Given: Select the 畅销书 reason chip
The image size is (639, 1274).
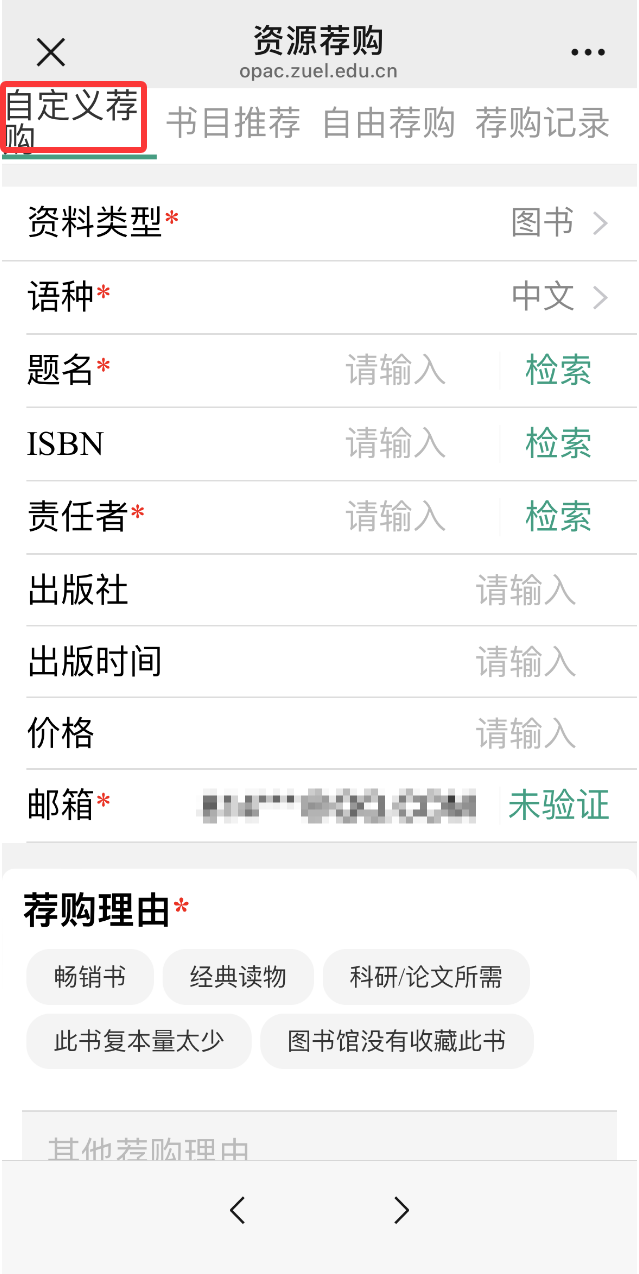Looking at the screenshot, I should coord(90,977).
